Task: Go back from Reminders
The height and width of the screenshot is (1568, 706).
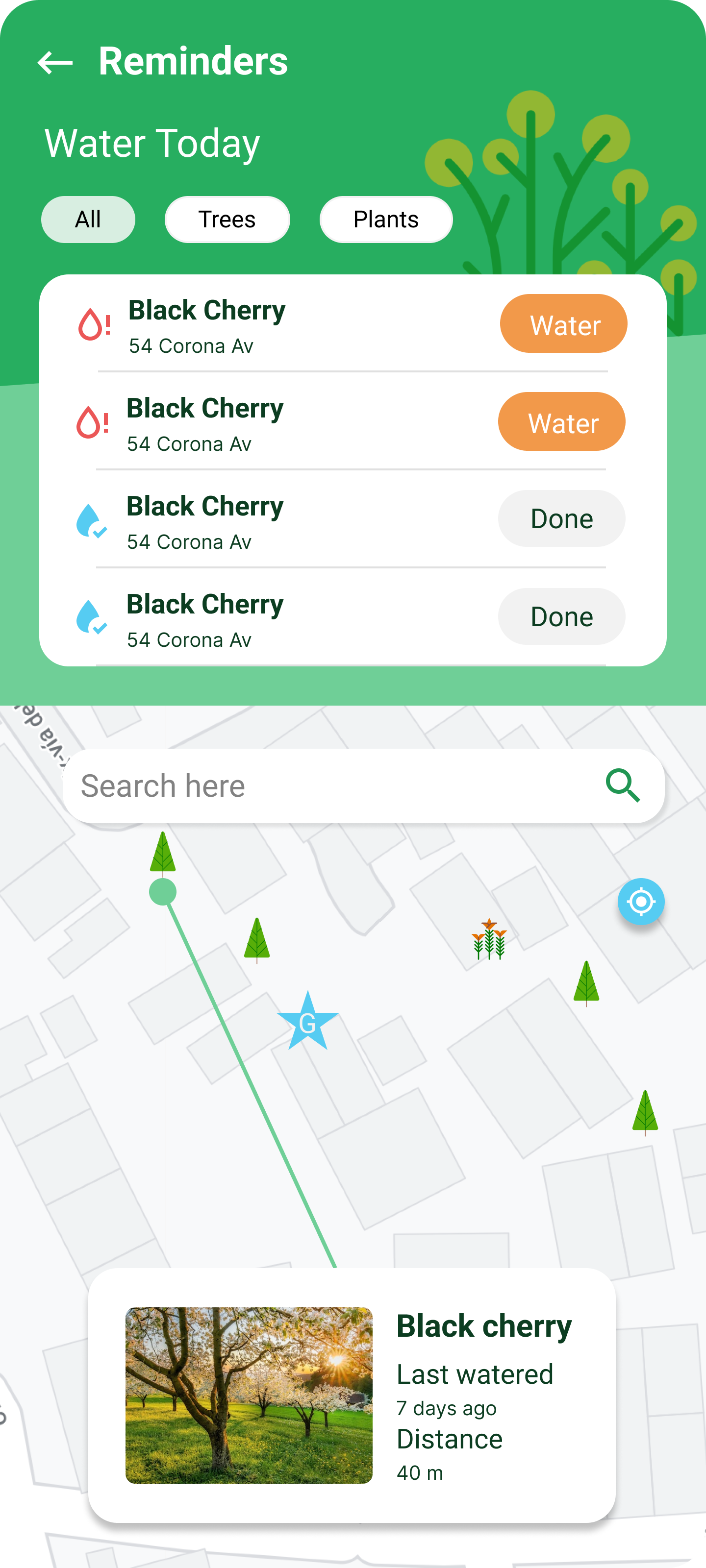Action: tap(55, 62)
